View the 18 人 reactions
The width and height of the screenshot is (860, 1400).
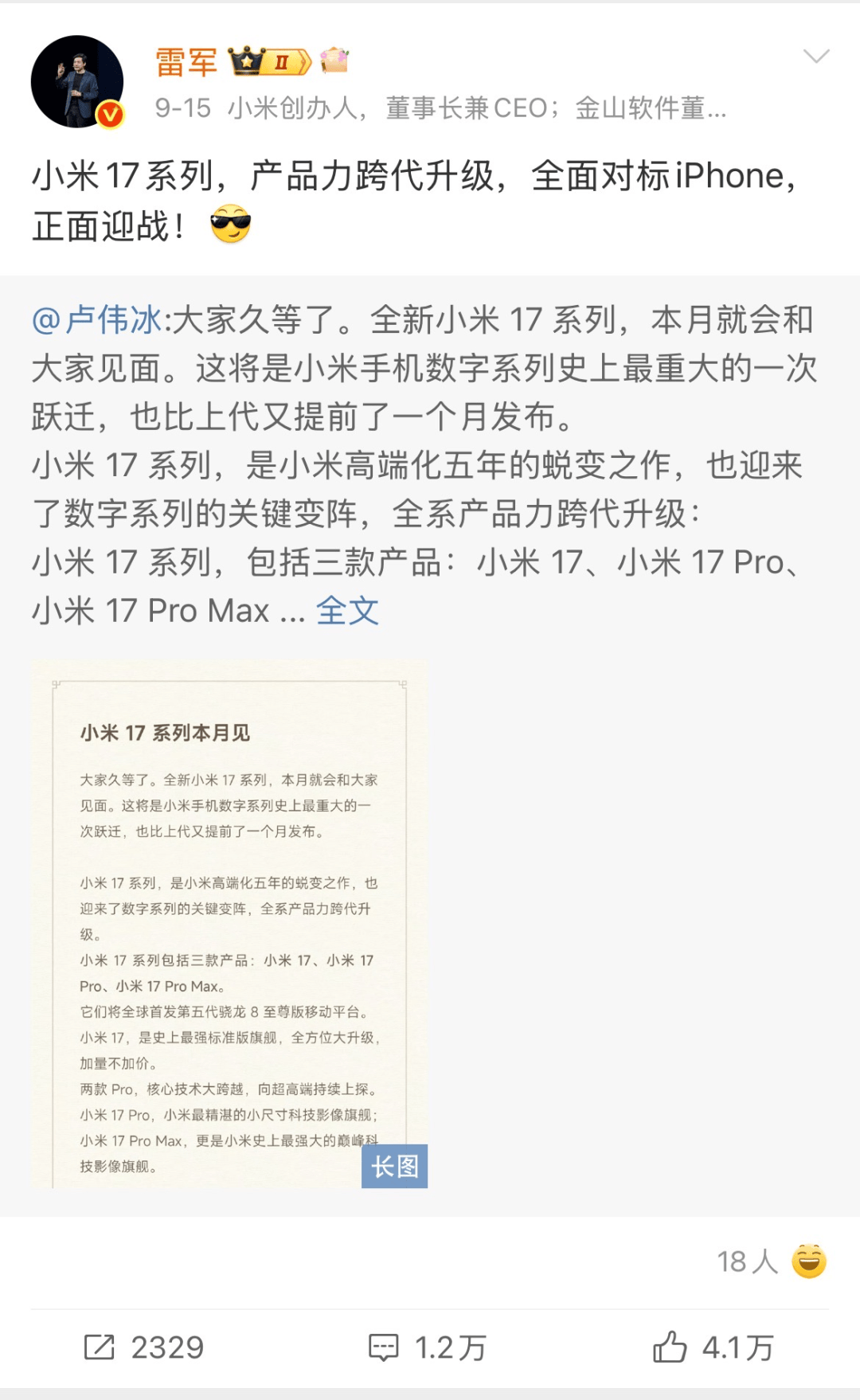coord(771,1261)
